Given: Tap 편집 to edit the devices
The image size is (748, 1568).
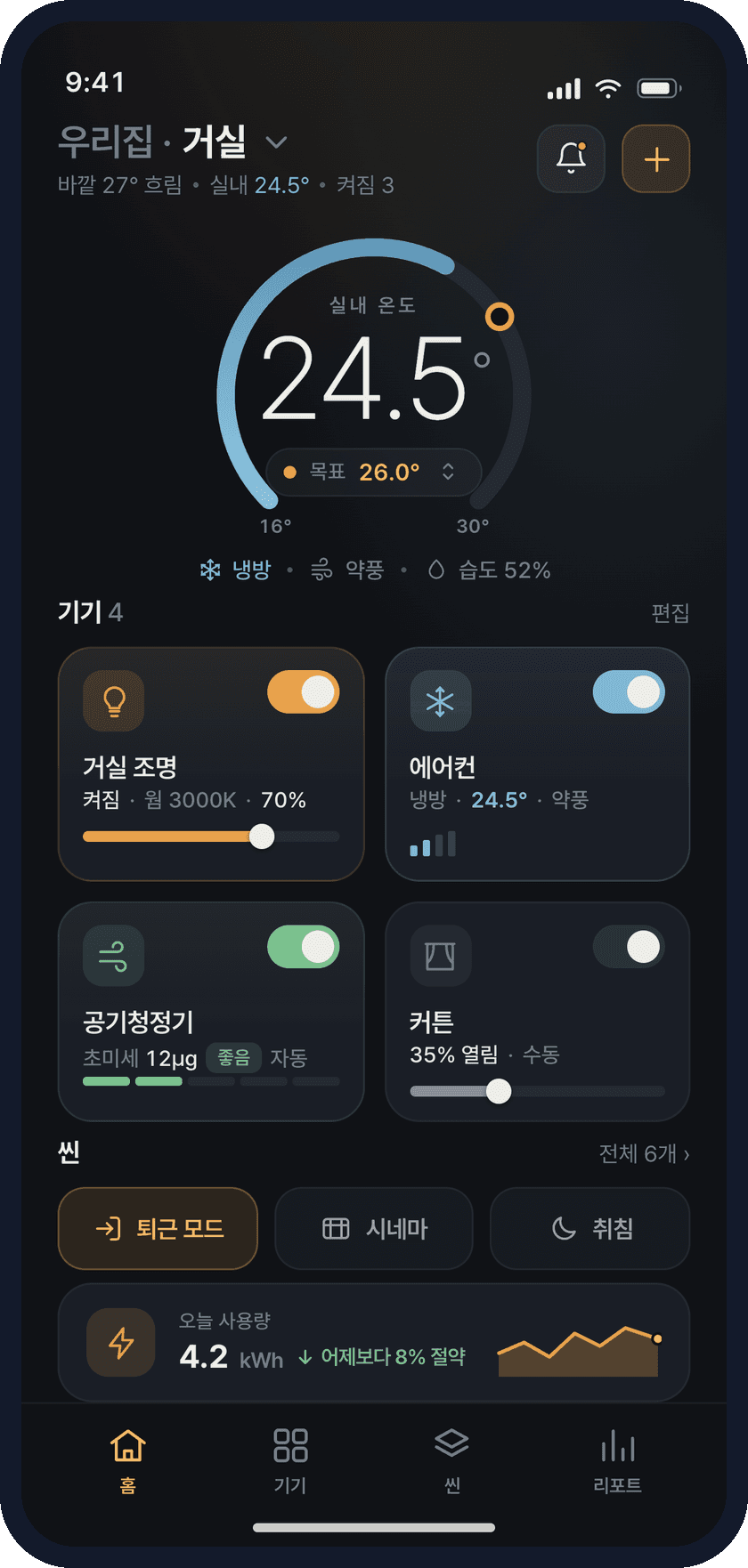Looking at the screenshot, I should [x=671, y=612].
